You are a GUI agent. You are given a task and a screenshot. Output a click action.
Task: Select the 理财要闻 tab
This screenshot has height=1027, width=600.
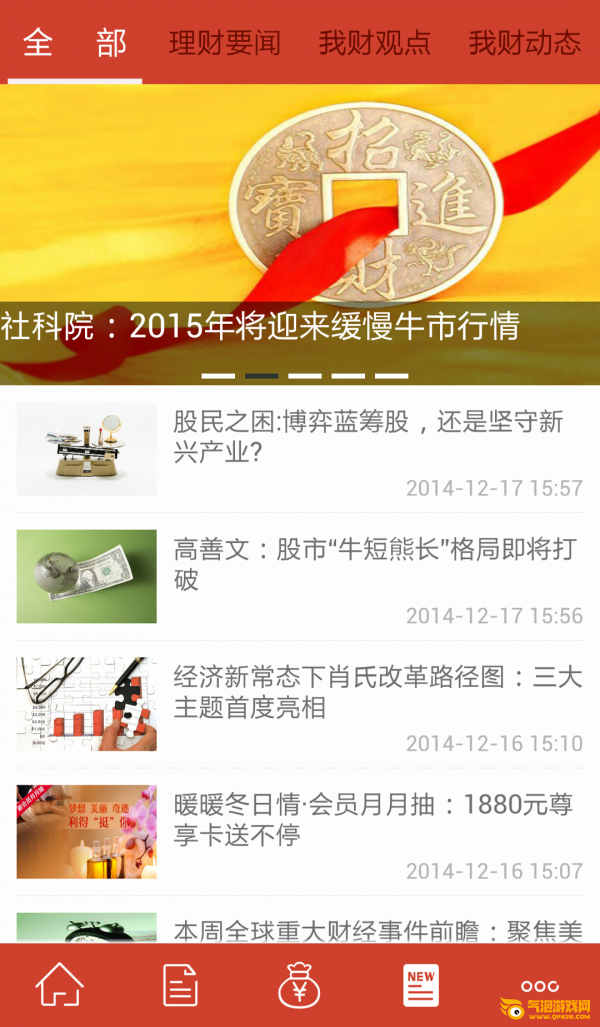coord(225,43)
